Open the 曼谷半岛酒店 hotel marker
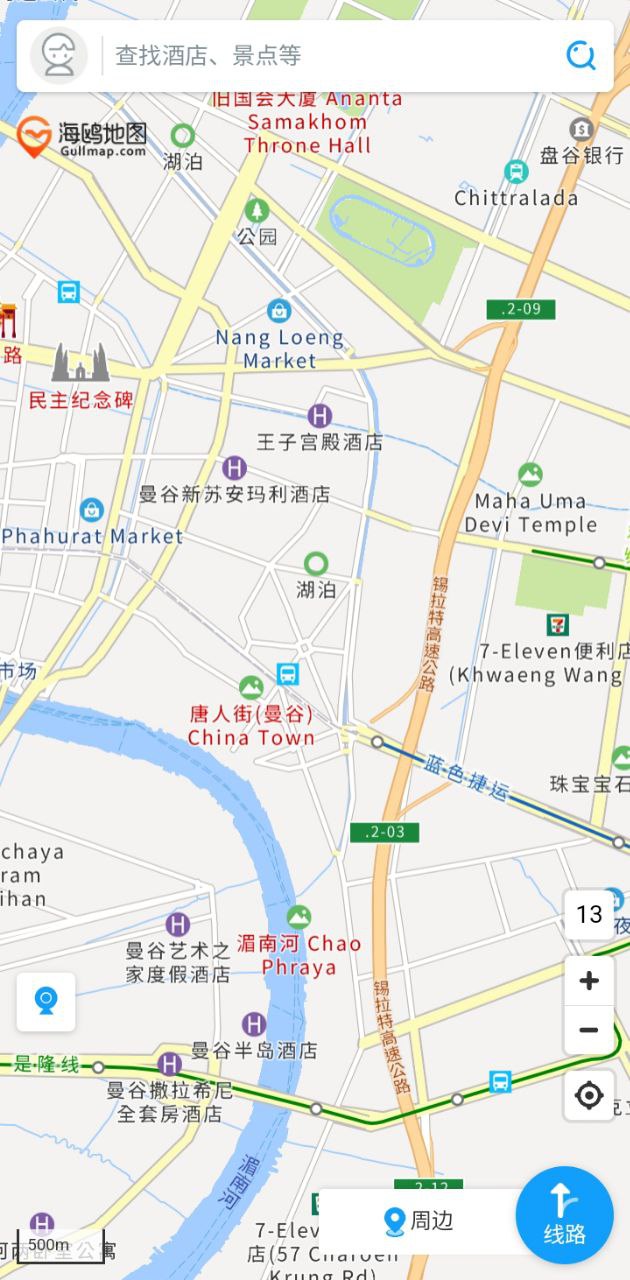Viewport: 630px width, 1280px height. pyautogui.click(x=254, y=1025)
